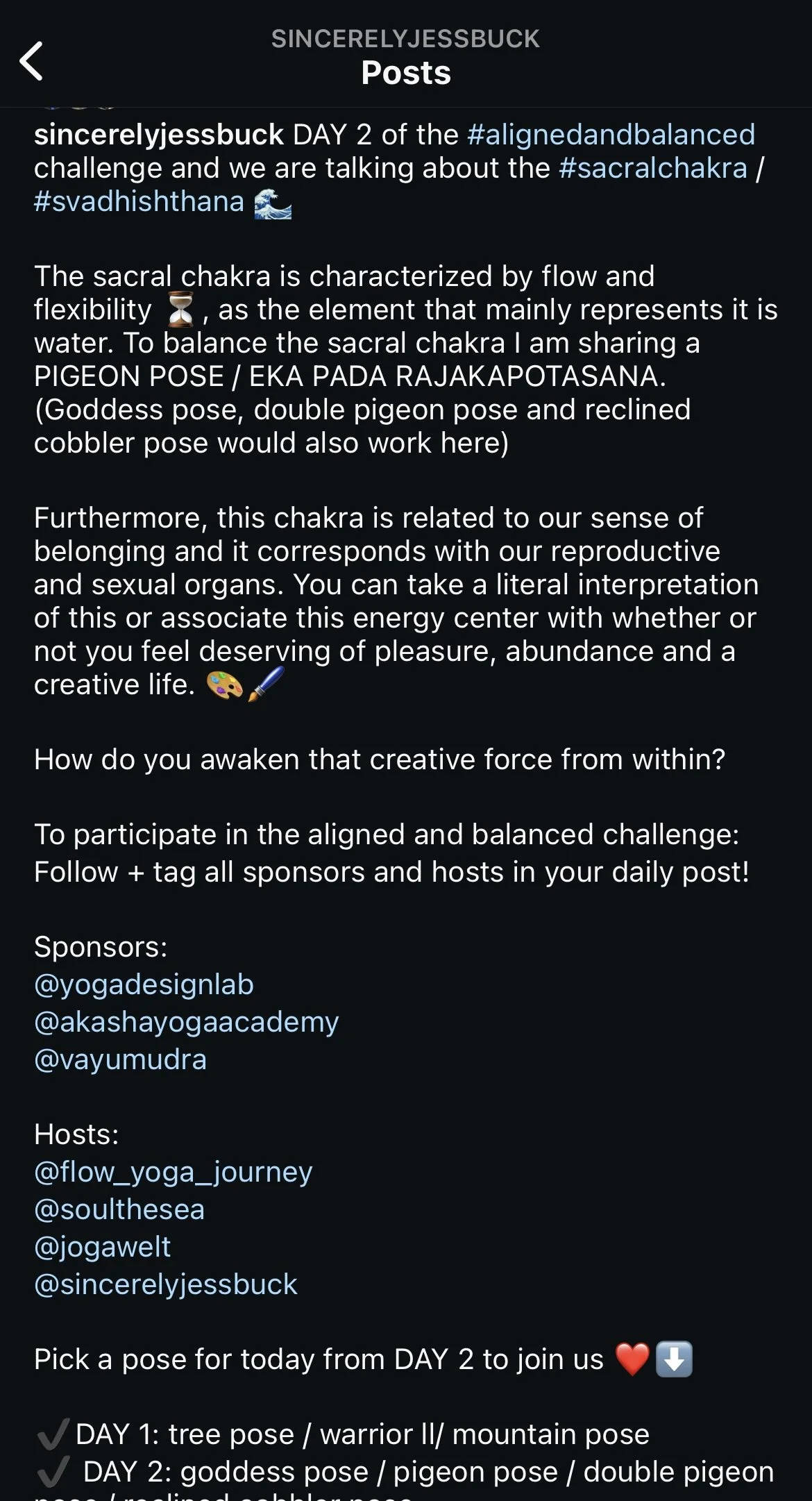Open the #sacralchakra hashtag
The image size is (812, 1501).
[x=653, y=167]
